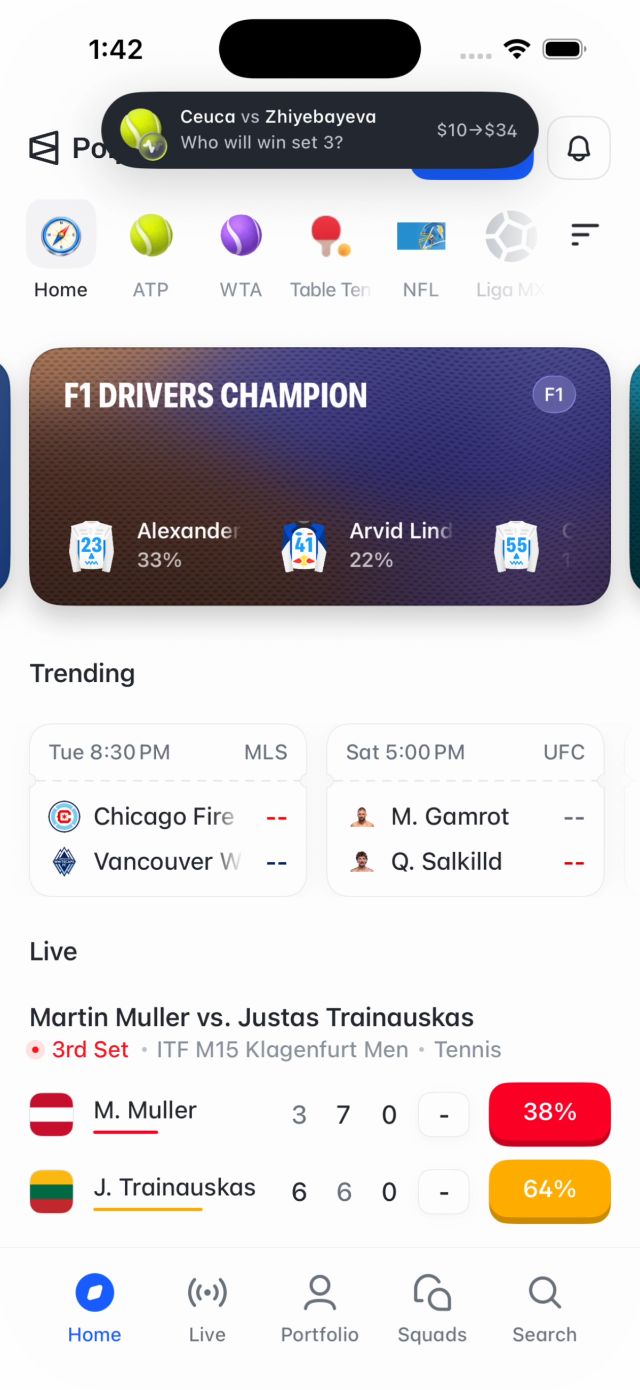This screenshot has height=1390, width=640.
Task: Pick M. Muller at 38%
Action: (x=549, y=1113)
